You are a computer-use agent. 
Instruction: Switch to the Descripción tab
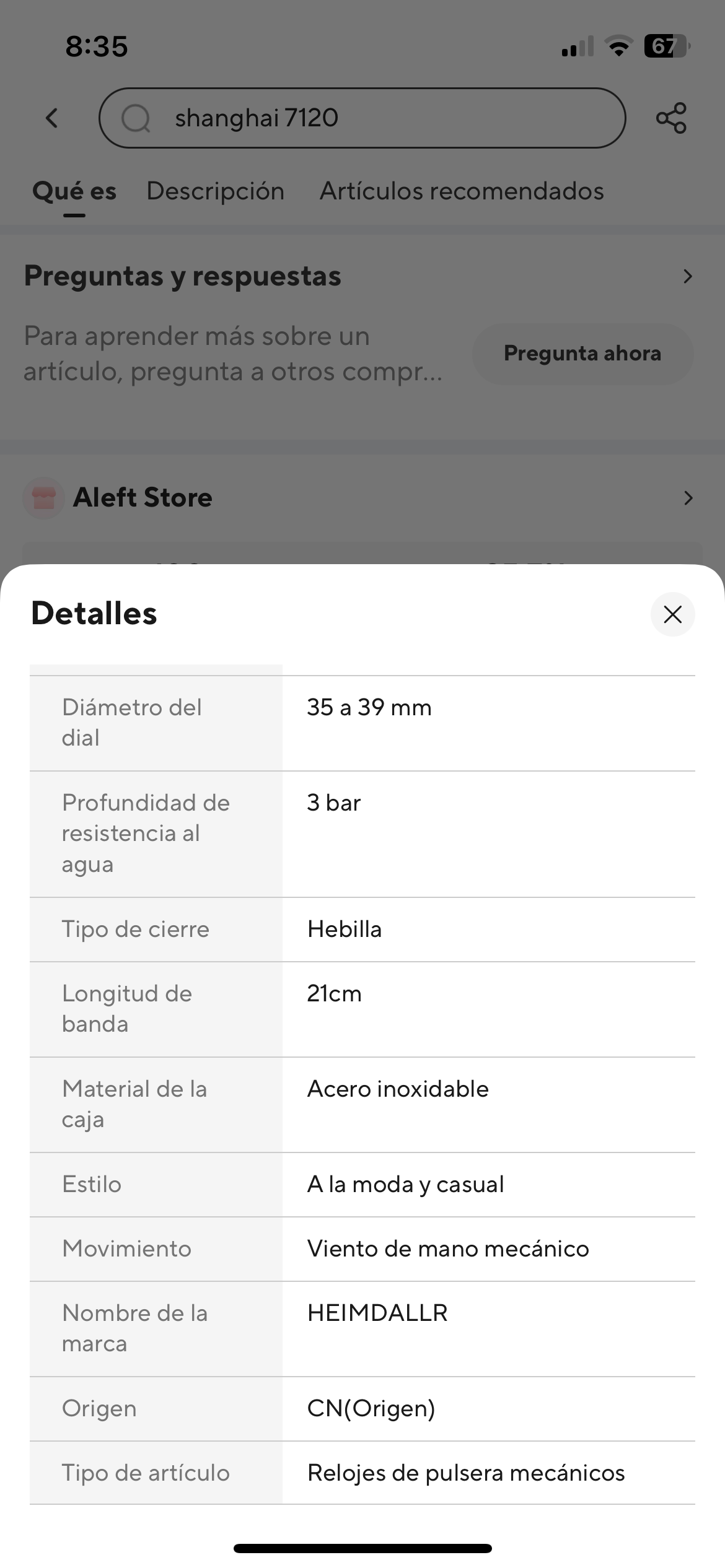point(215,191)
